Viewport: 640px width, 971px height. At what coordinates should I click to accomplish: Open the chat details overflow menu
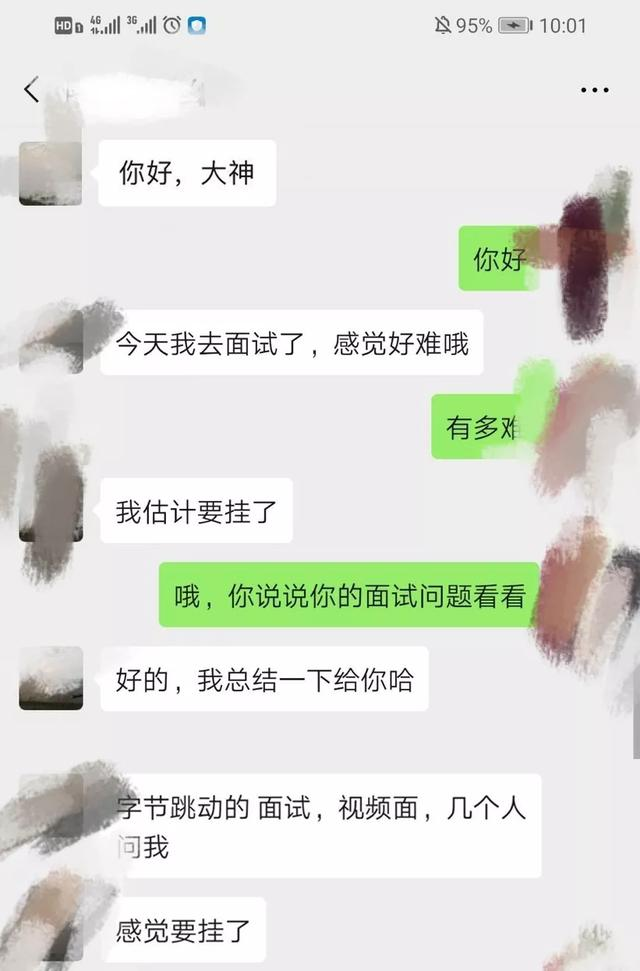click(595, 90)
